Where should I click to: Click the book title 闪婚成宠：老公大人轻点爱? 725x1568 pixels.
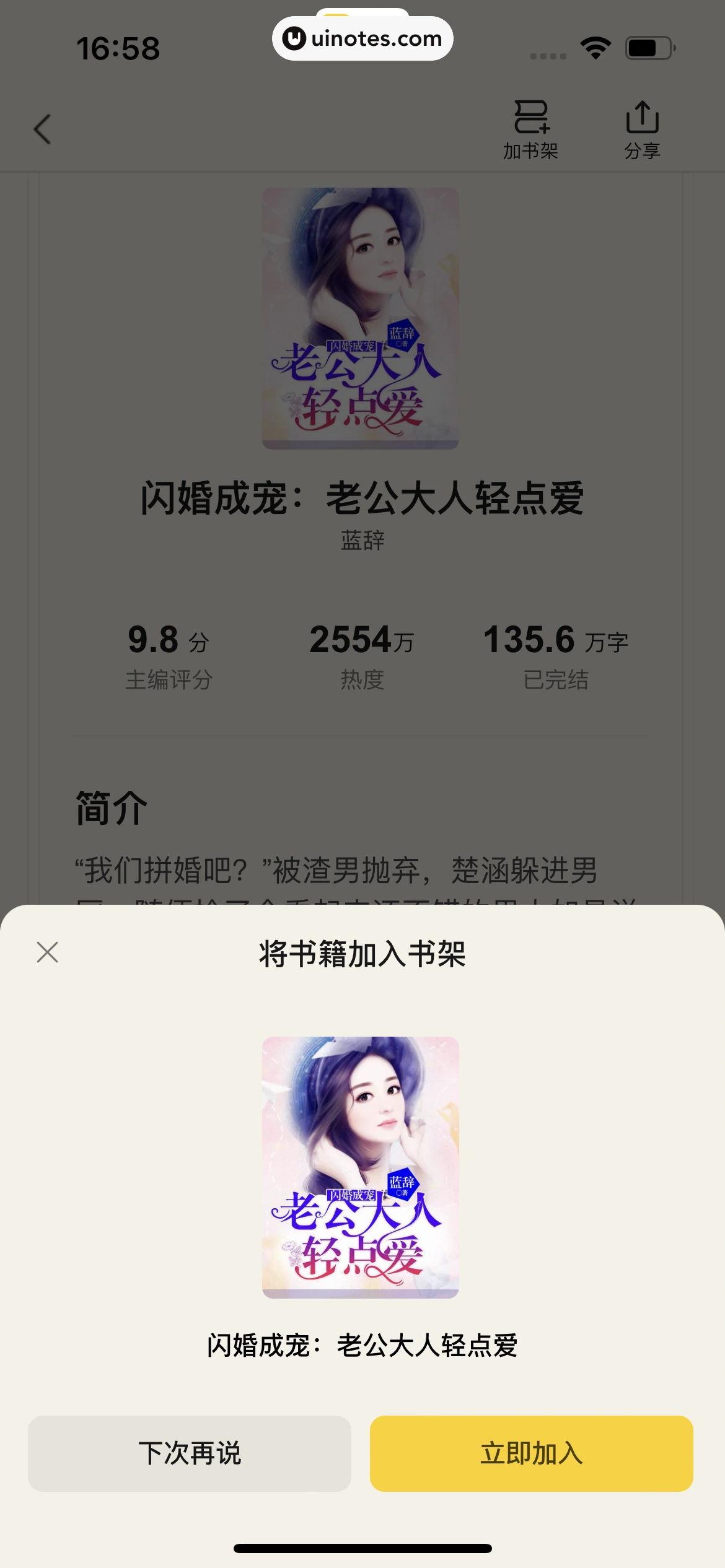[x=362, y=499]
